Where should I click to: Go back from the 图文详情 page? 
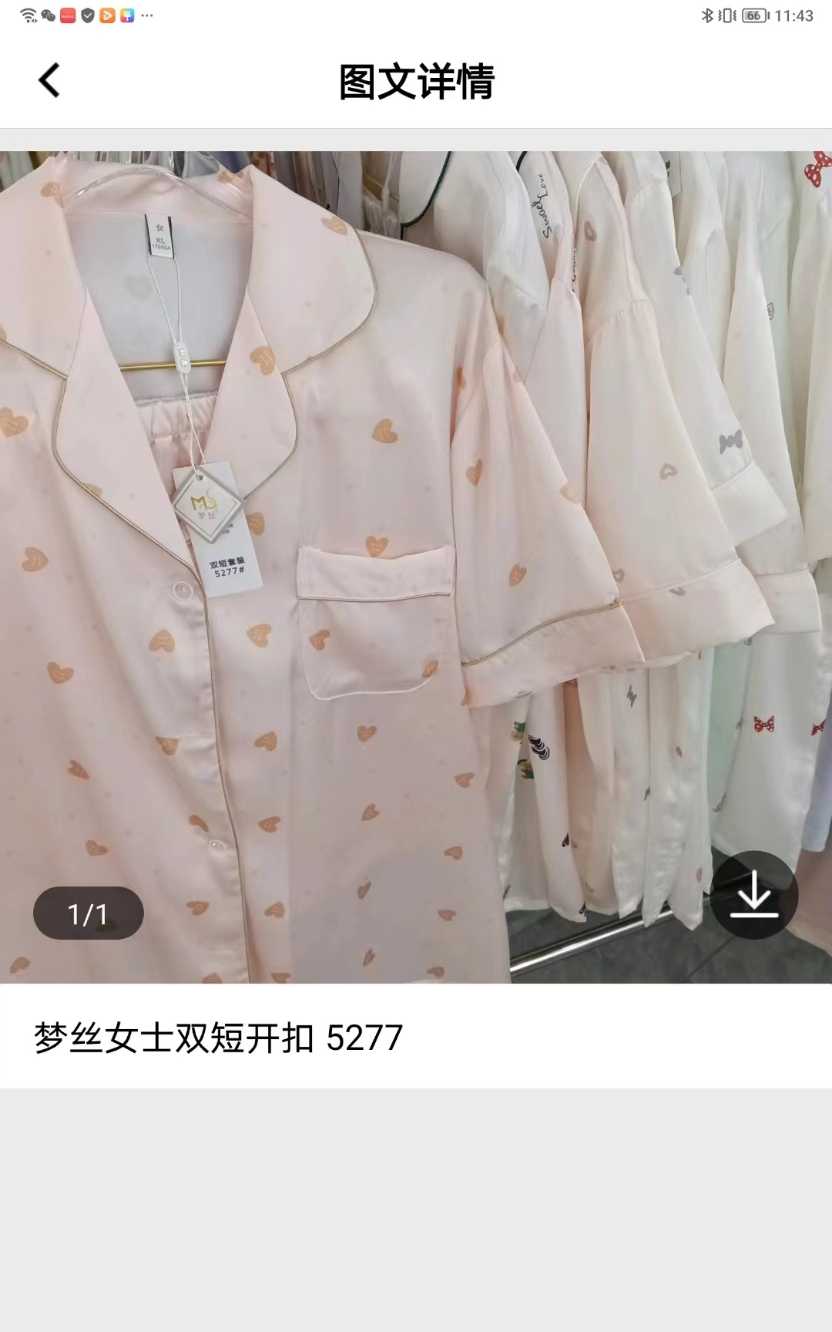click(49, 81)
